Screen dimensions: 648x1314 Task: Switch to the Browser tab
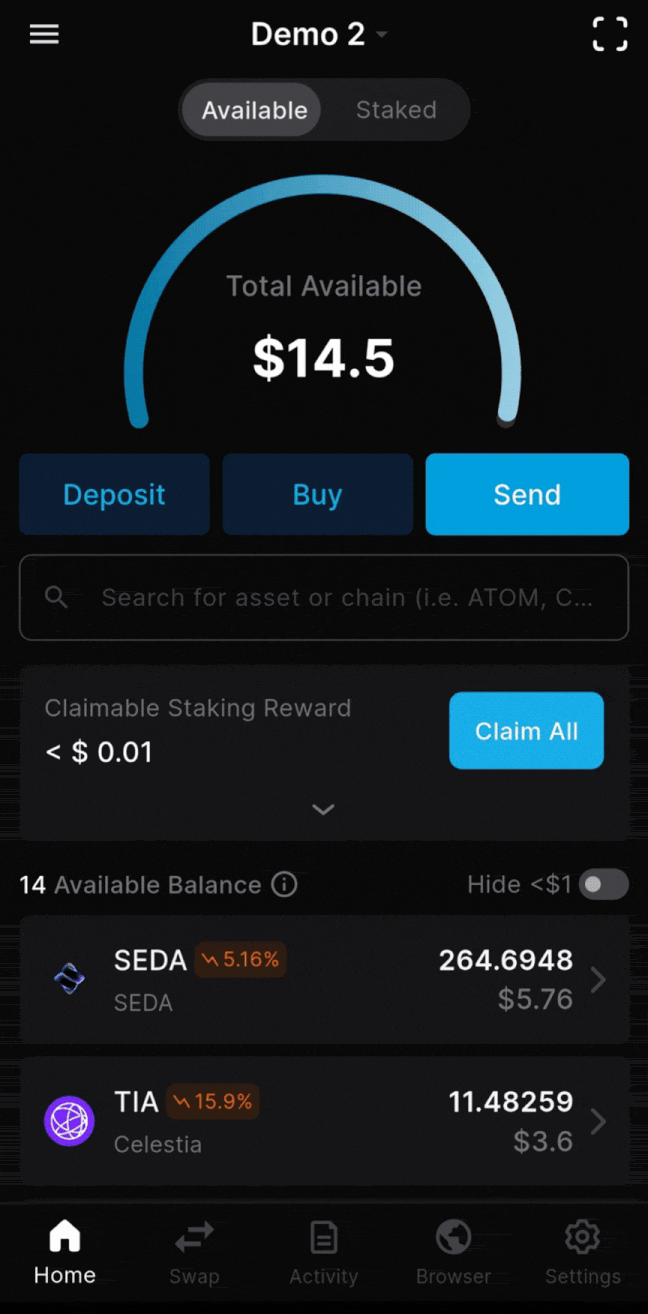(453, 1253)
